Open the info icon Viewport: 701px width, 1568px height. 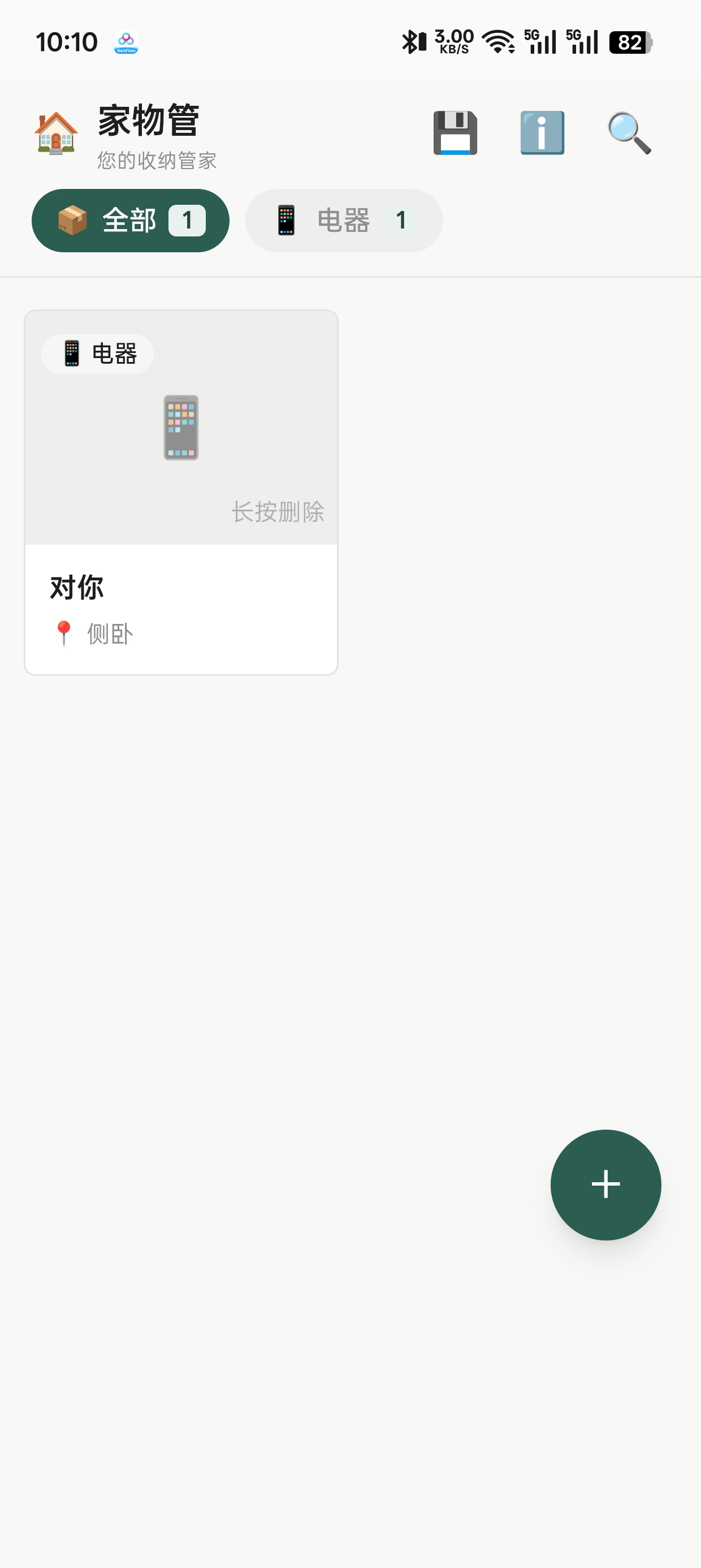(x=542, y=133)
